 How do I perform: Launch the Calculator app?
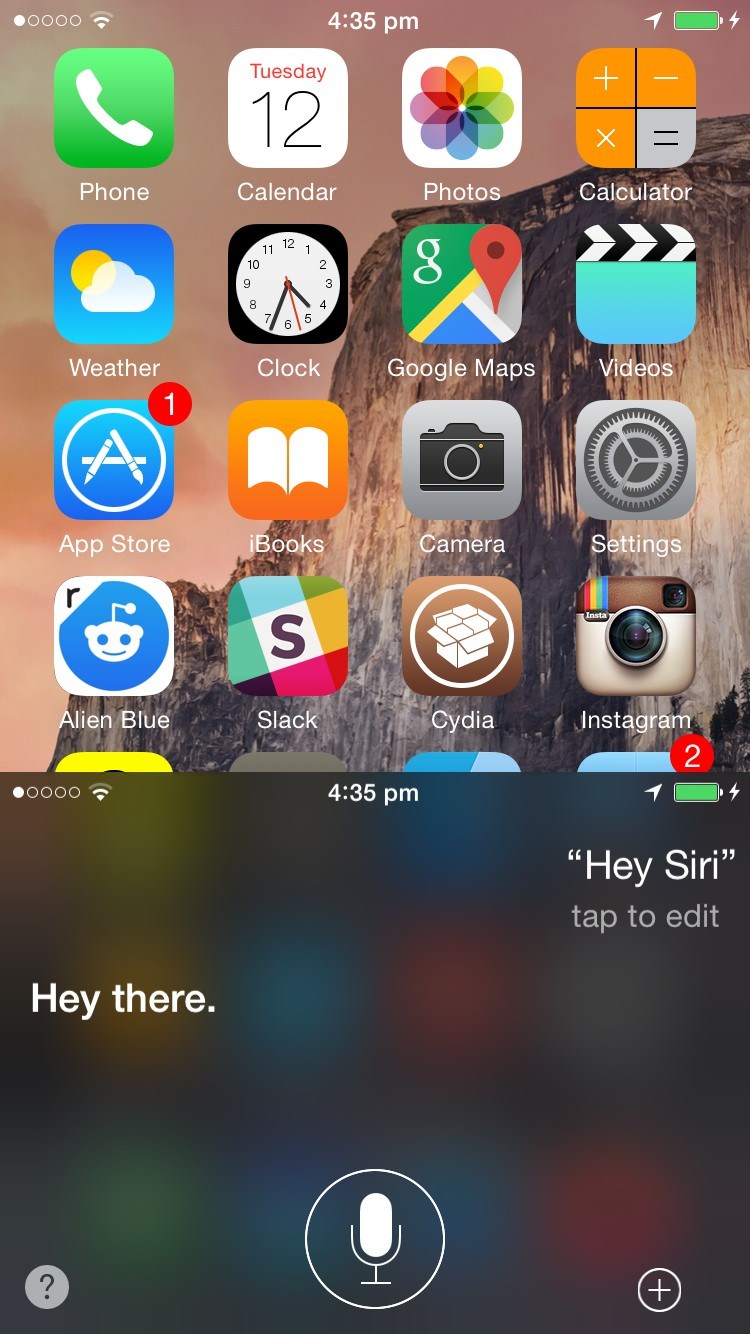click(x=636, y=108)
